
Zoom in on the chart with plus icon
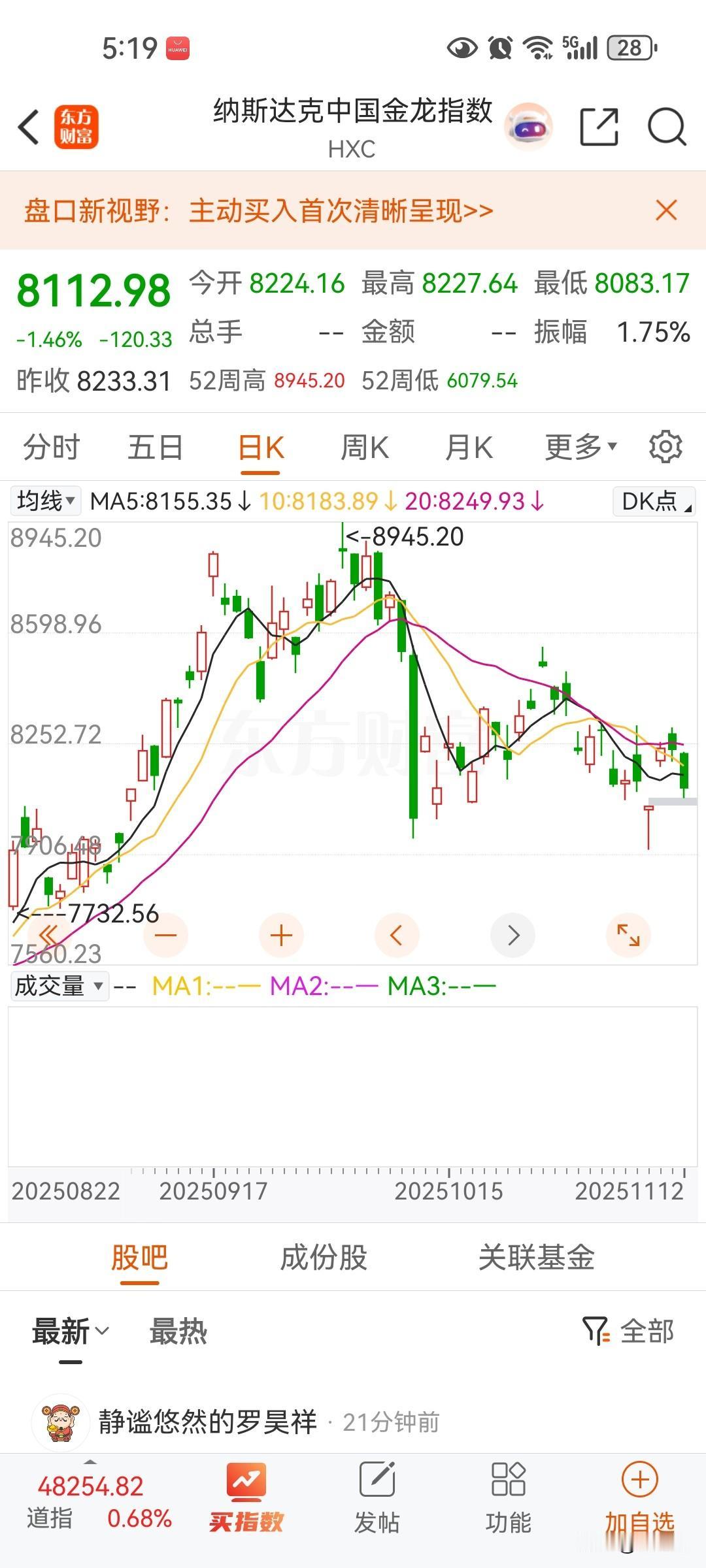(281, 936)
